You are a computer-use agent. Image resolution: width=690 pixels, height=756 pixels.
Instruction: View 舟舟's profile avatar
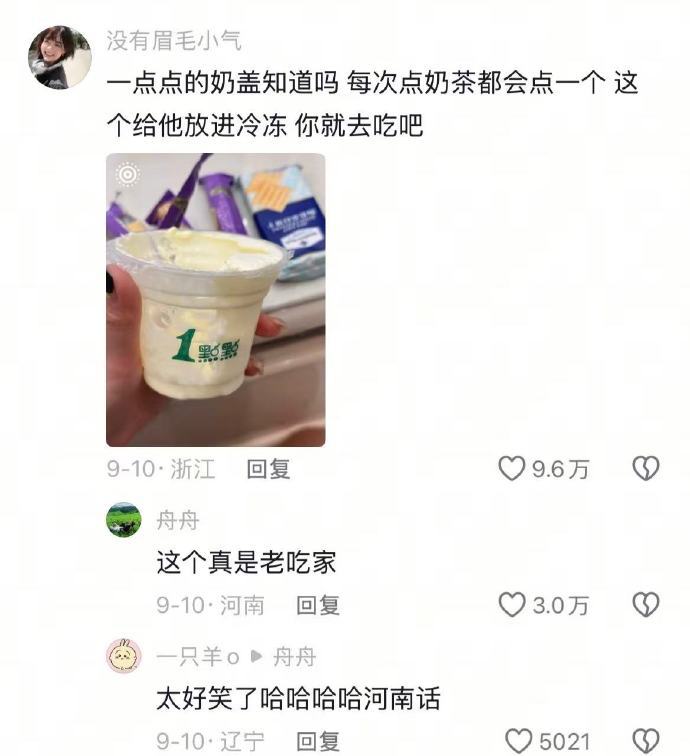[124, 521]
